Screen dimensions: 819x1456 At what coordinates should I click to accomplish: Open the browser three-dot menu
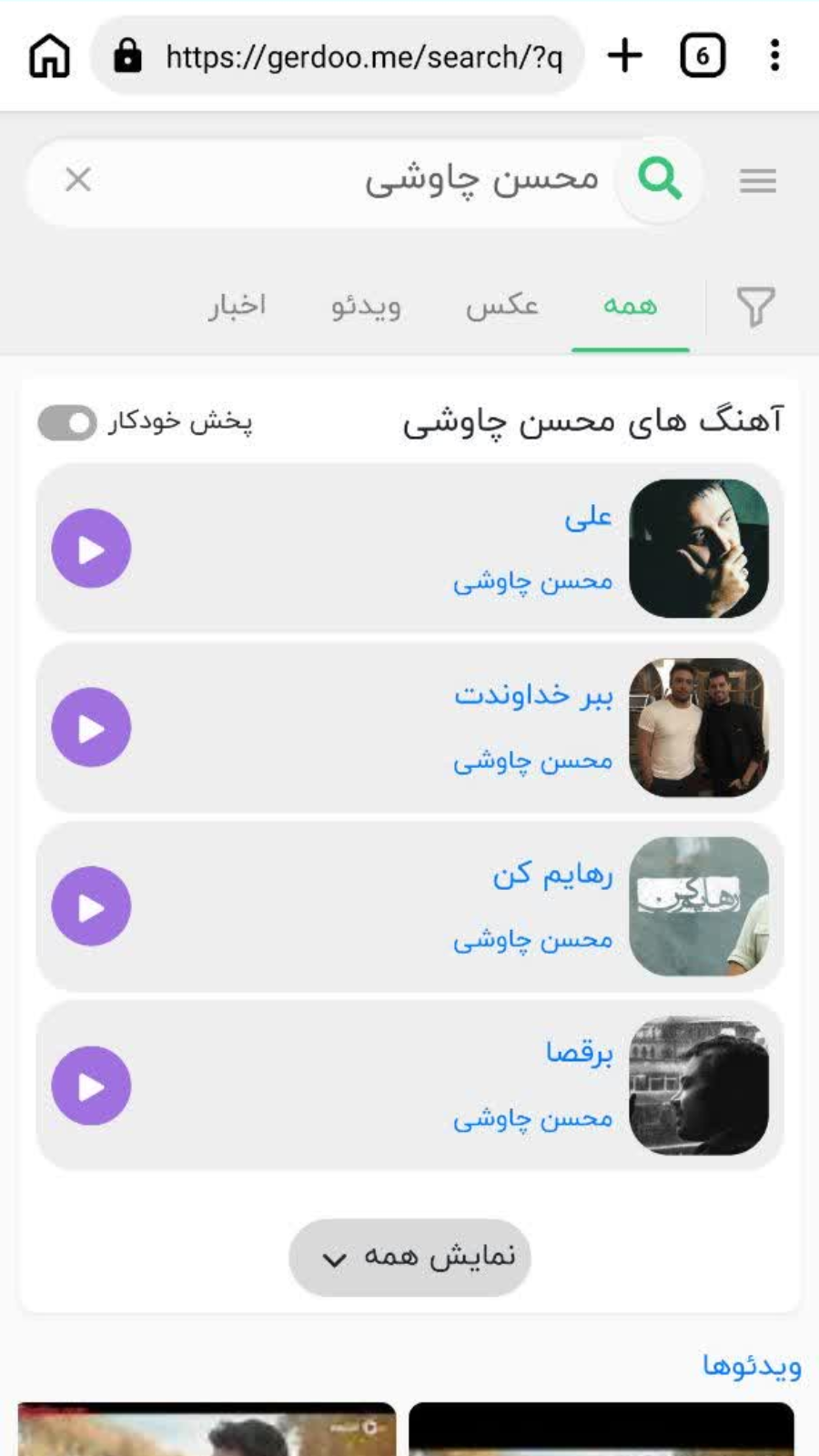tap(774, 56)
